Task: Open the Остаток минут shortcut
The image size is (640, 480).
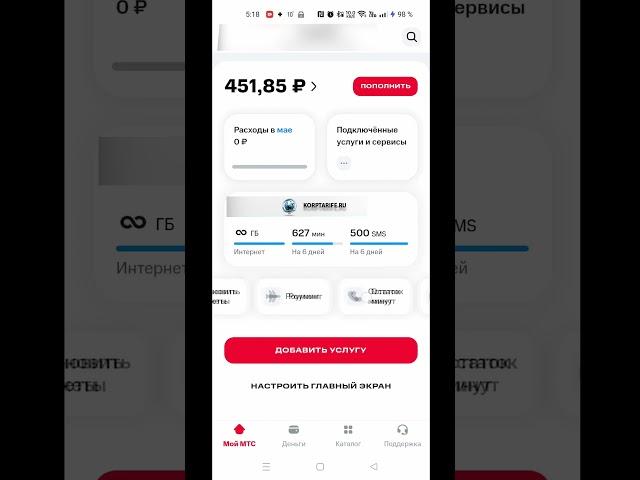Action: coord(375,296)
